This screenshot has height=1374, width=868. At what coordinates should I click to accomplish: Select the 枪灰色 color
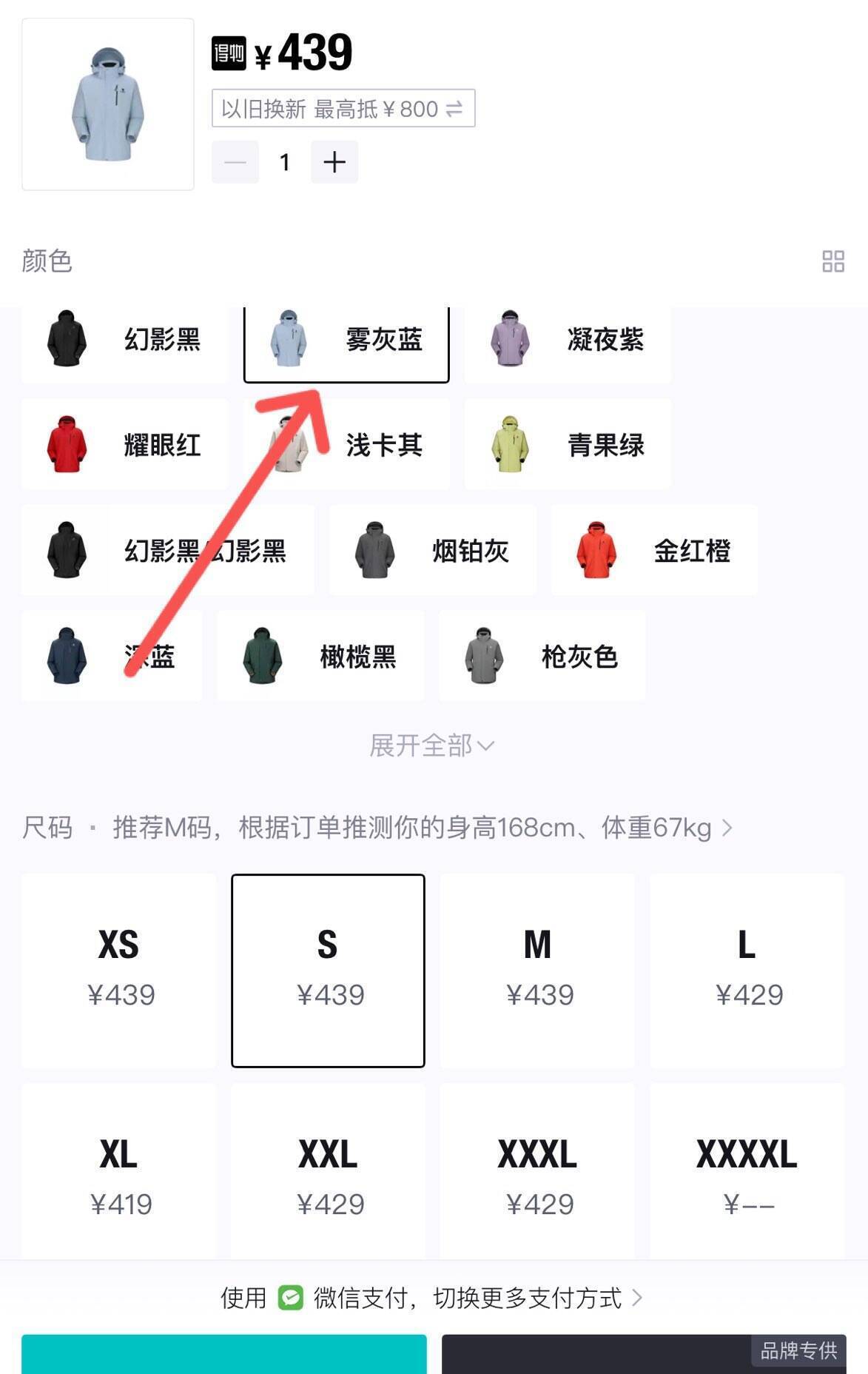coord(542,656)
